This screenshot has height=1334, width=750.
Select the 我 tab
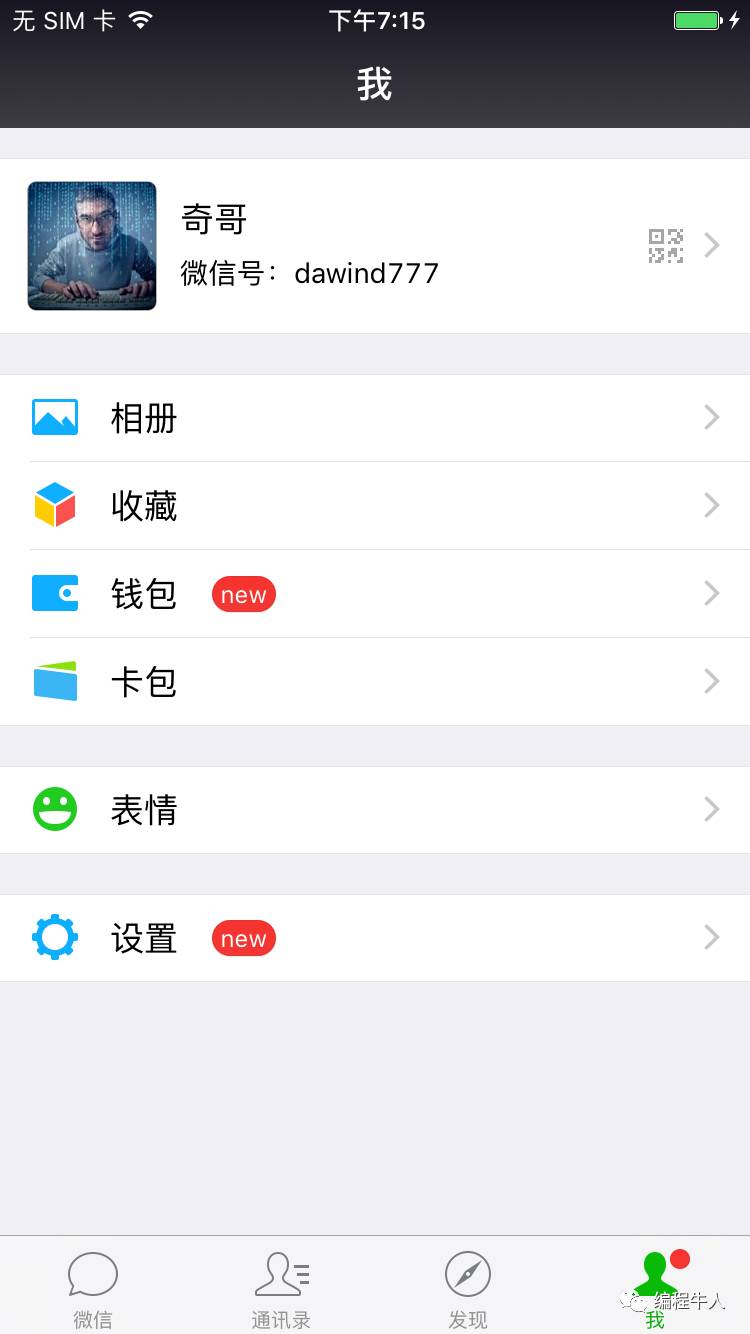656,1288
